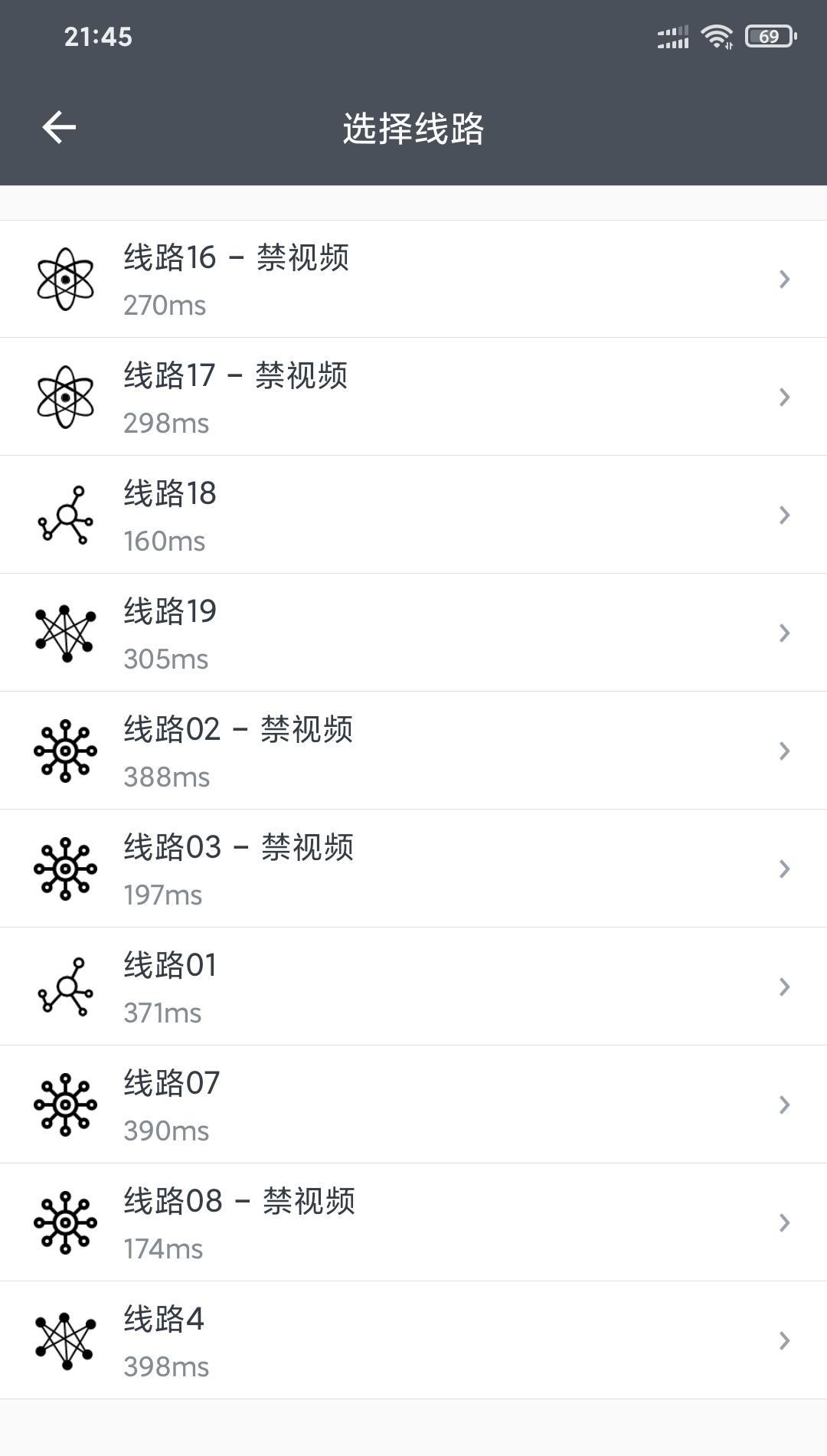Open the 线路19 route
Screen dimensions: 827x1456
[x=413, y=633]
